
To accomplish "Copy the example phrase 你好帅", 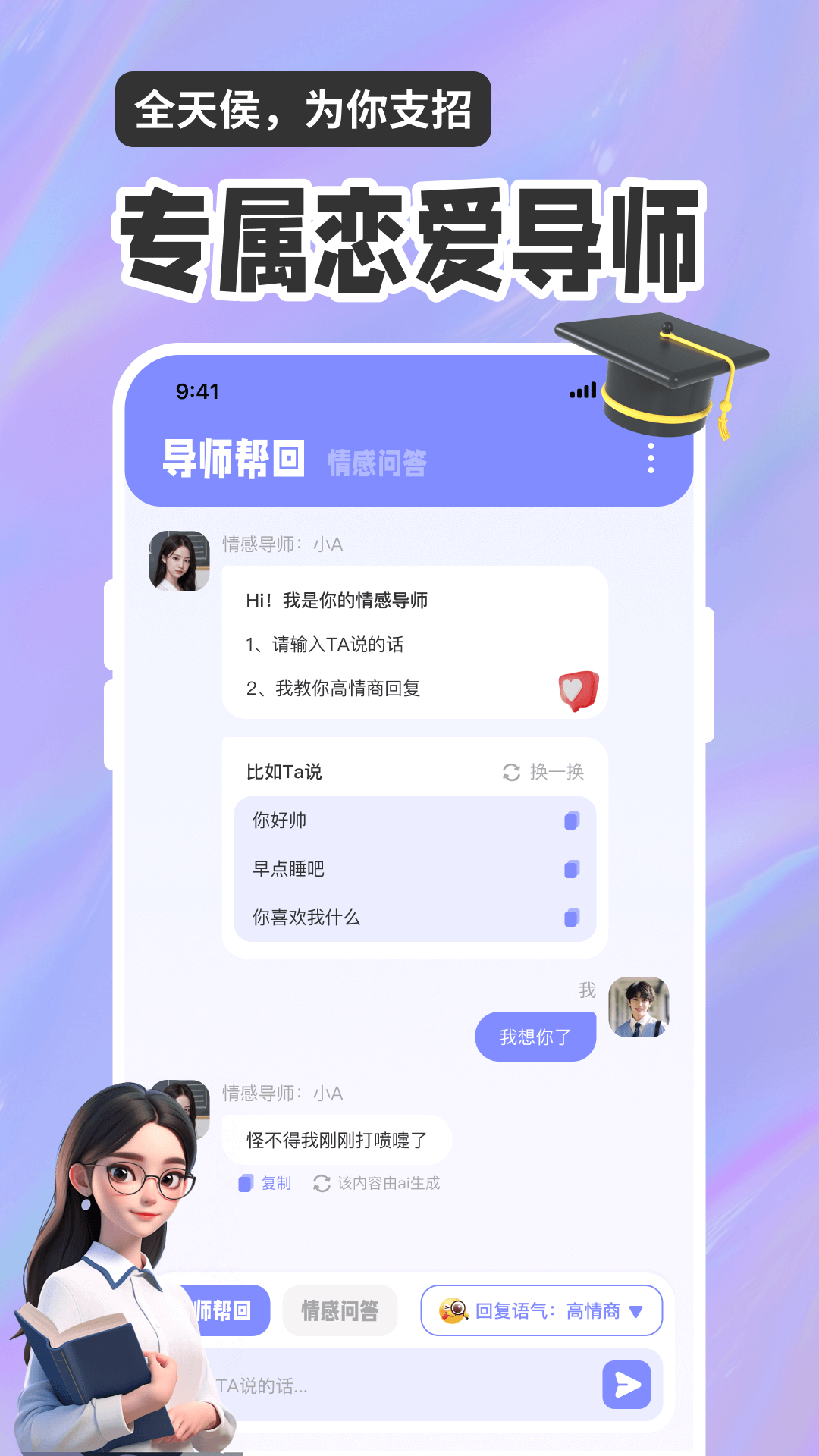I will click(573, 820).
